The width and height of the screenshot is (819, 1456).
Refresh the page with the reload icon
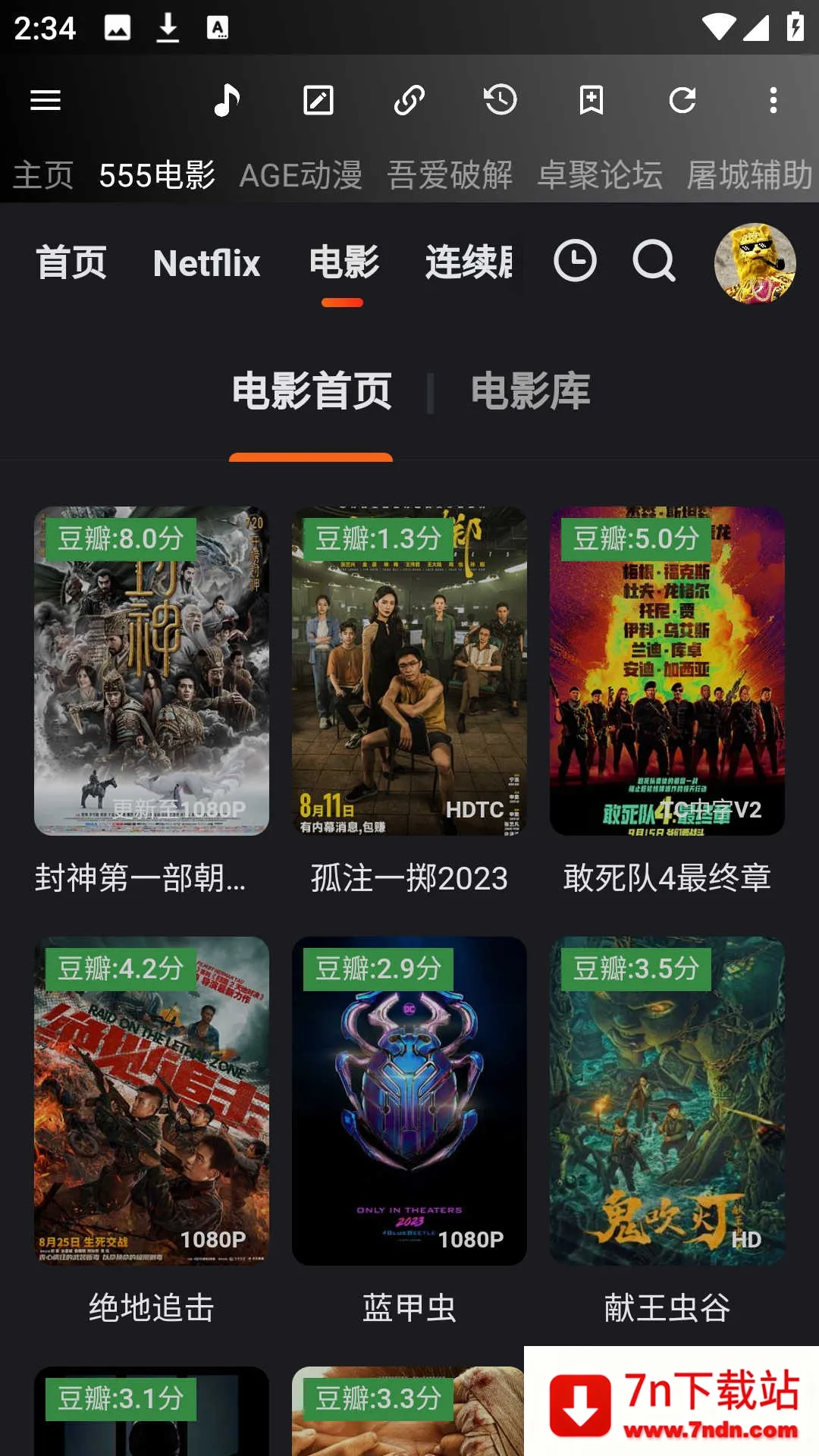click(x=682, y=99)
